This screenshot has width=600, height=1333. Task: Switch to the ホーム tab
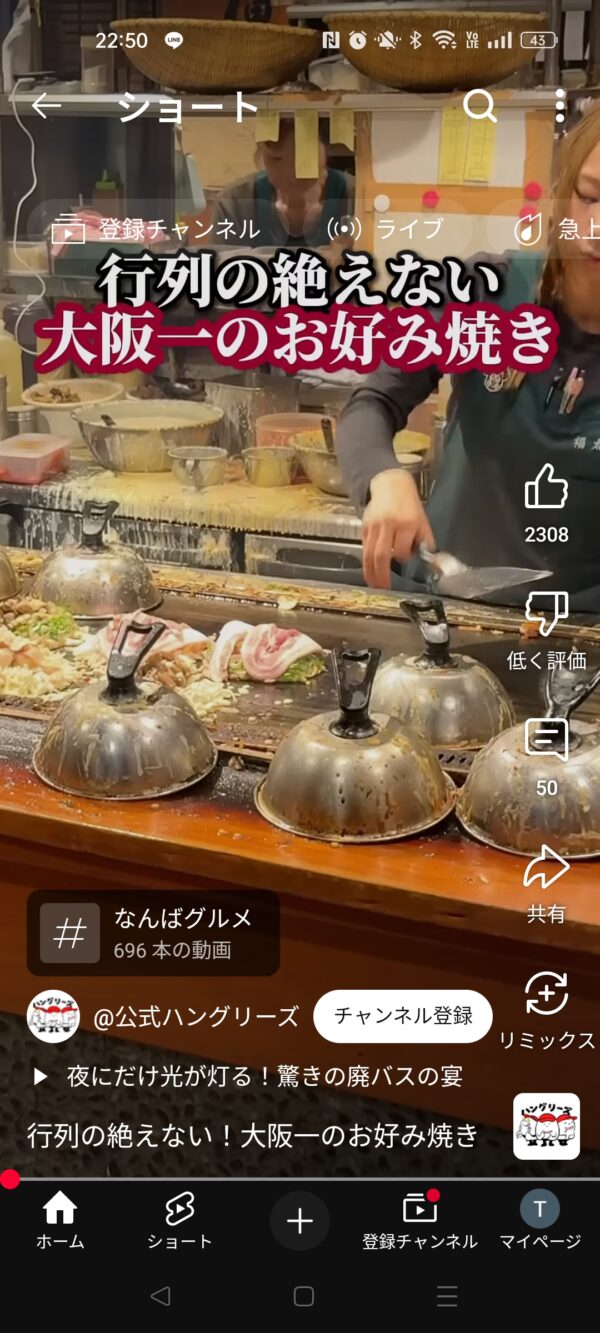60,1220
